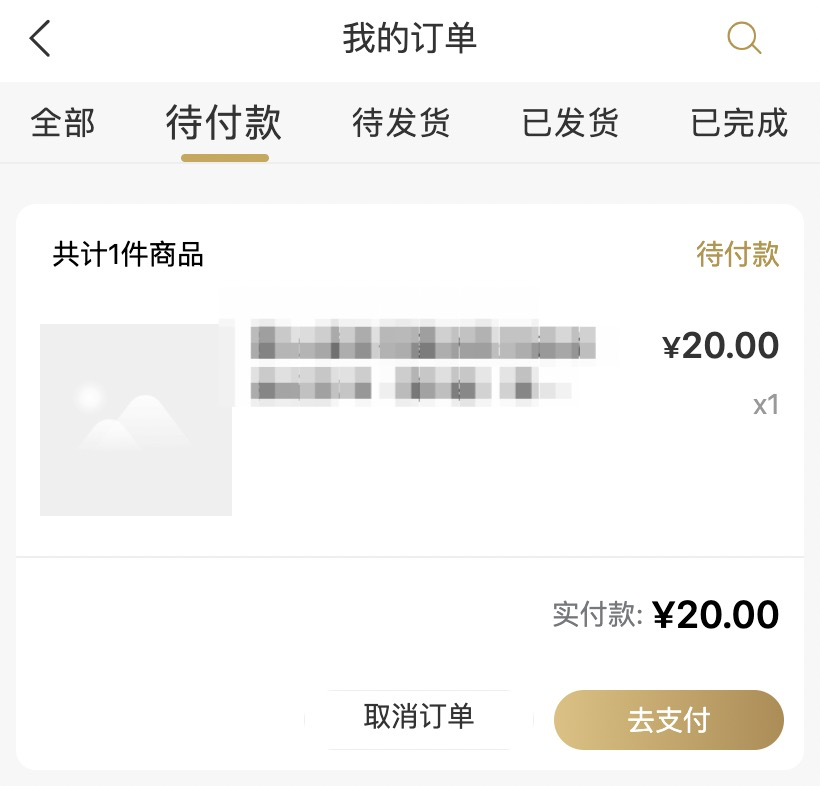Go back from 我的订单 page
The image size is (820, 786).
[x=40, y=40]
